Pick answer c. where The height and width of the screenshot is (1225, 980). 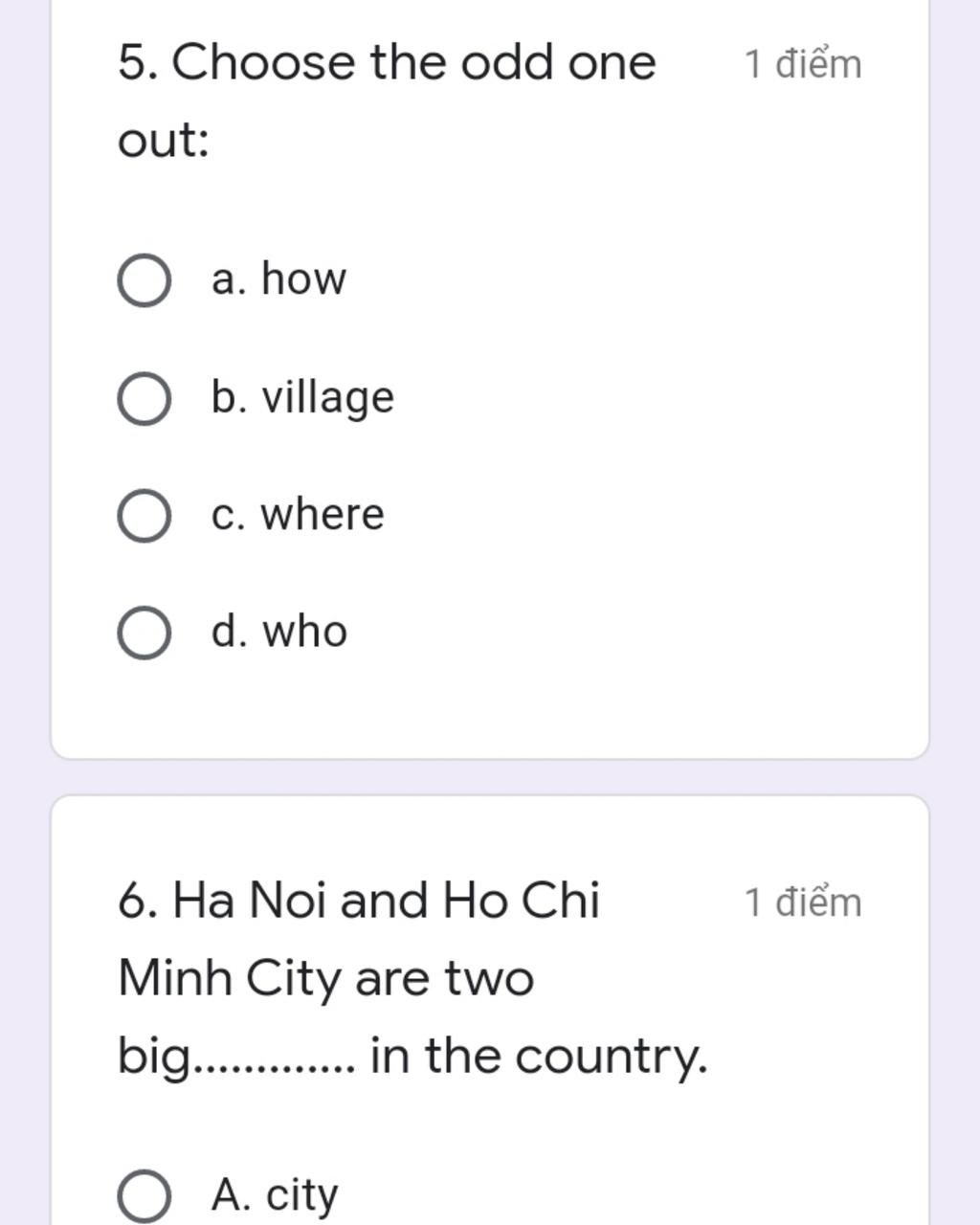(145, 516)
